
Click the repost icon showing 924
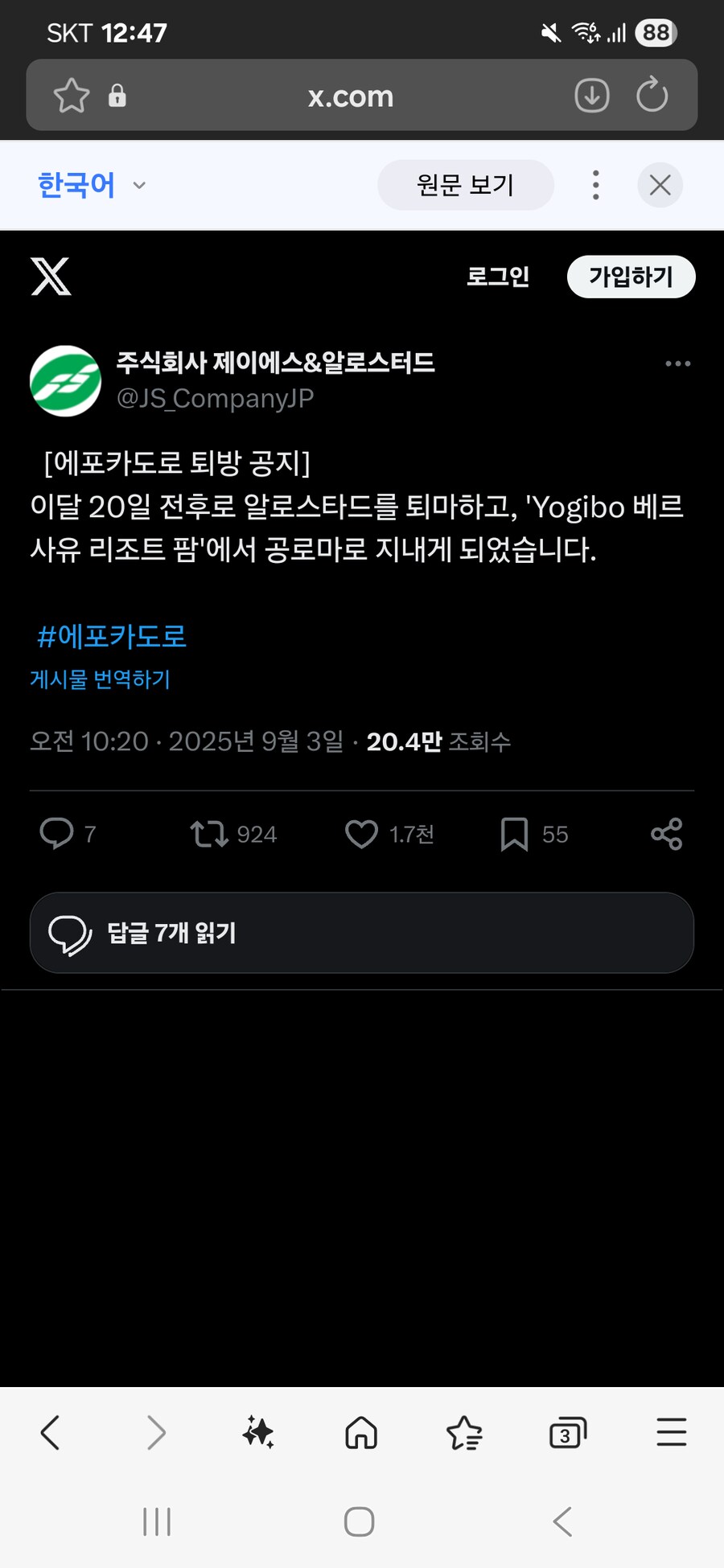[211, 834]
